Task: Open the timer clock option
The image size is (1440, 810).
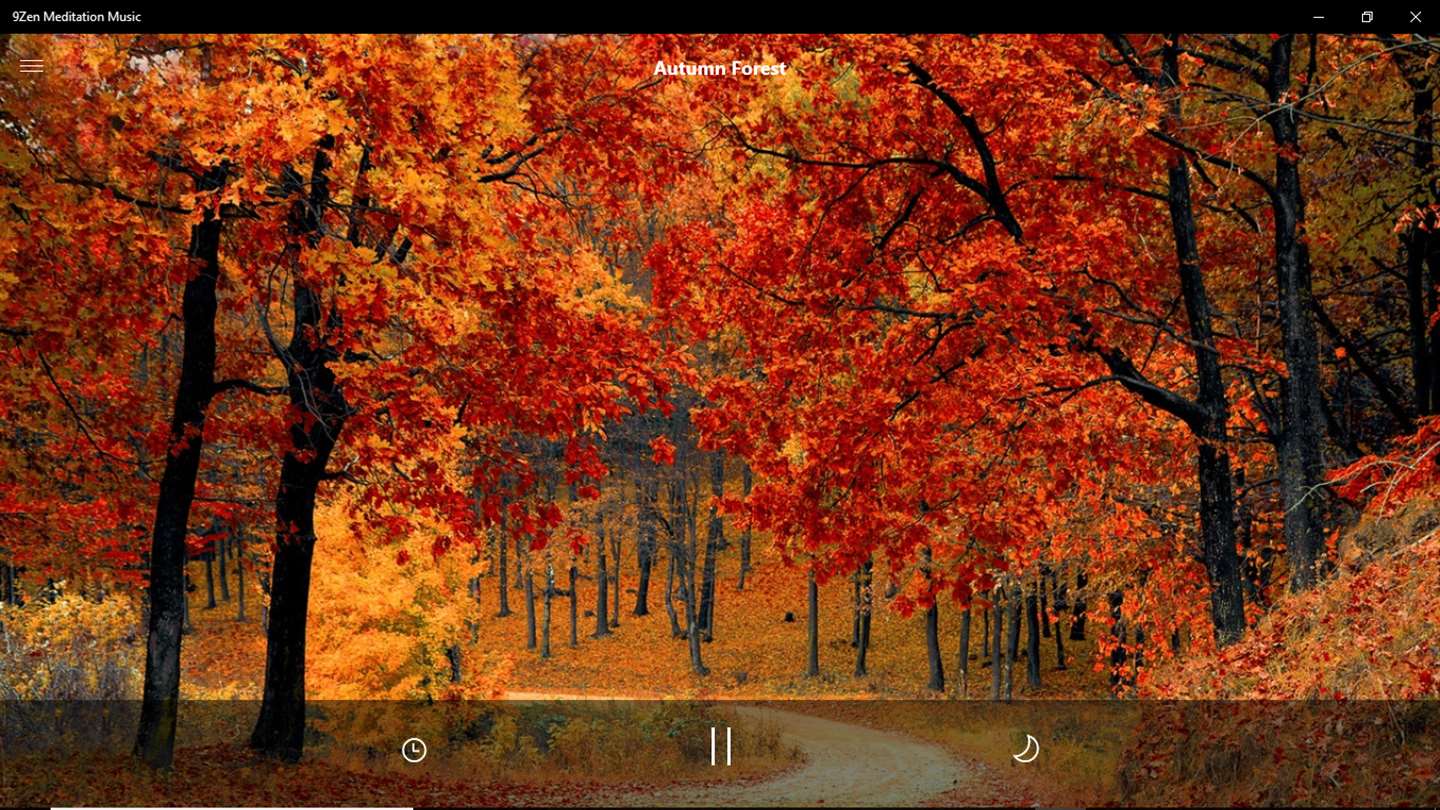Action: (414, 750)
